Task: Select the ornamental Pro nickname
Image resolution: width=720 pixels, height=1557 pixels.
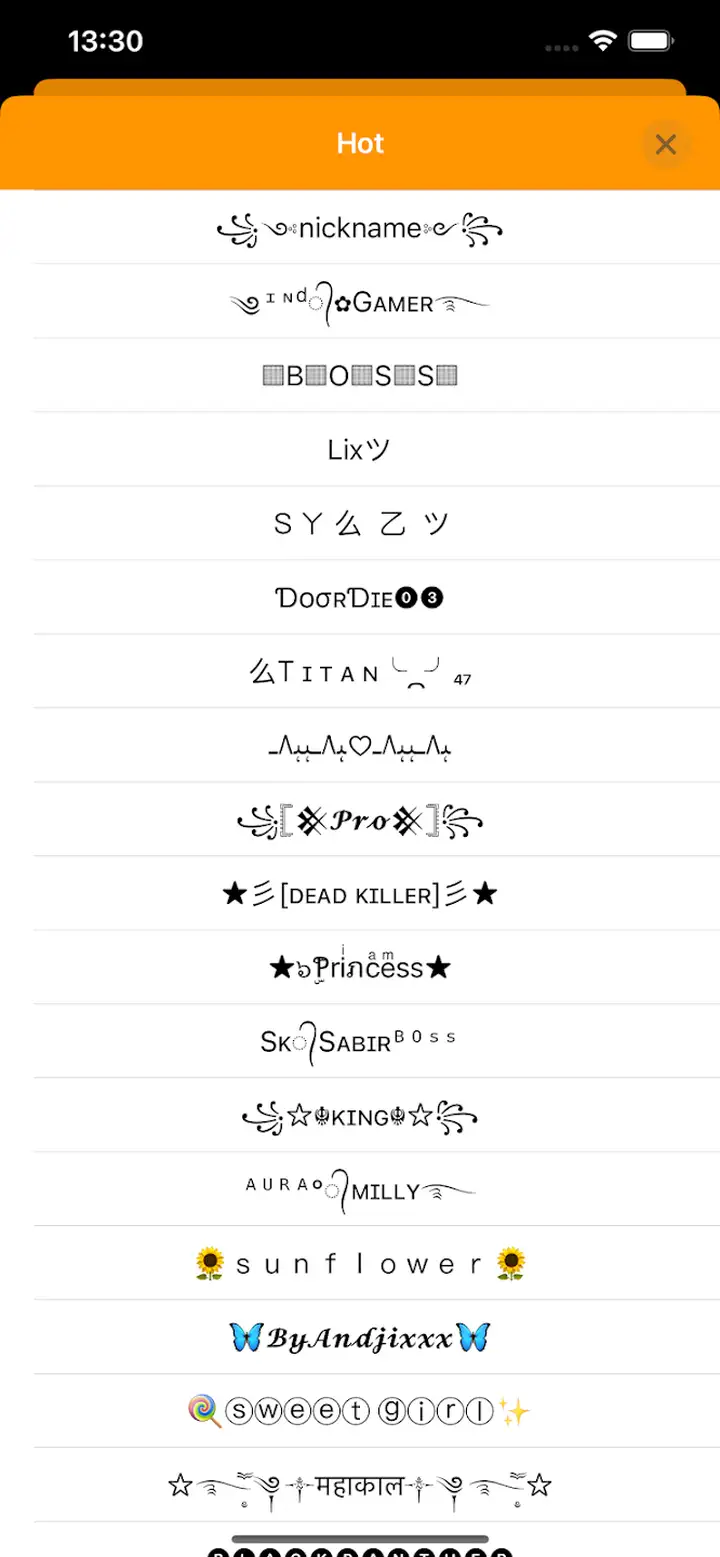Action: [360, 820]
